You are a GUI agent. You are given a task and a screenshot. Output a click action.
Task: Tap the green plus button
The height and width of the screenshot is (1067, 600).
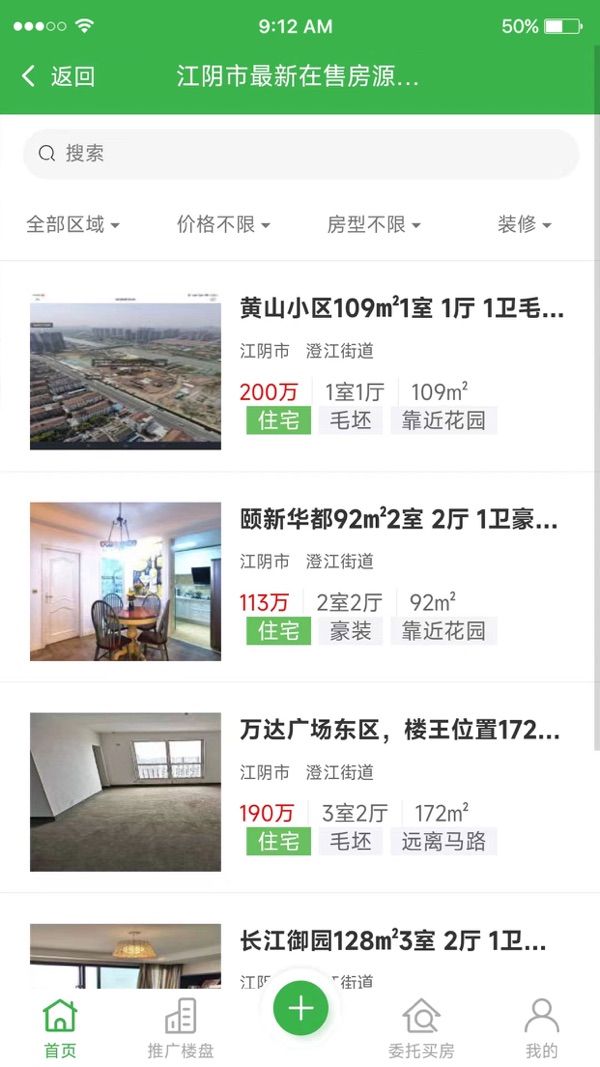(301, 1008)
